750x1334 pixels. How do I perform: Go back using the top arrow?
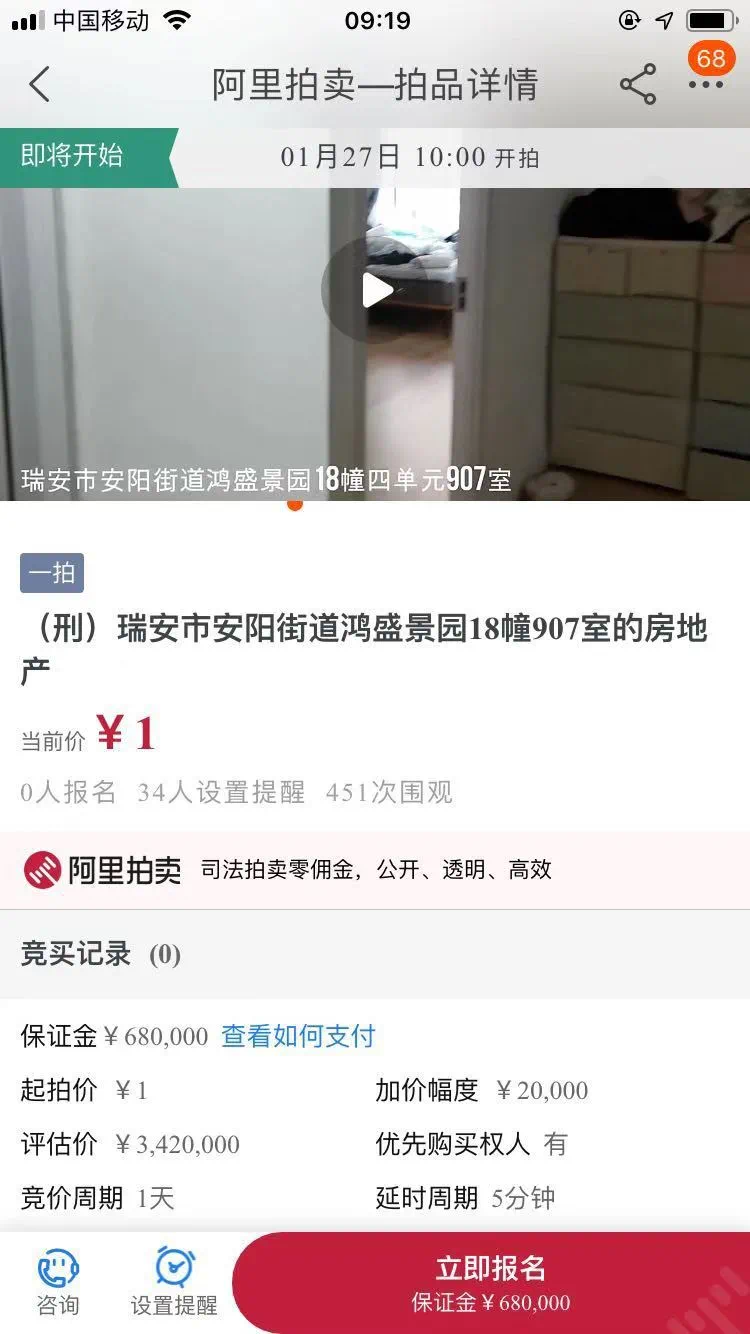[x=39, y=85]
